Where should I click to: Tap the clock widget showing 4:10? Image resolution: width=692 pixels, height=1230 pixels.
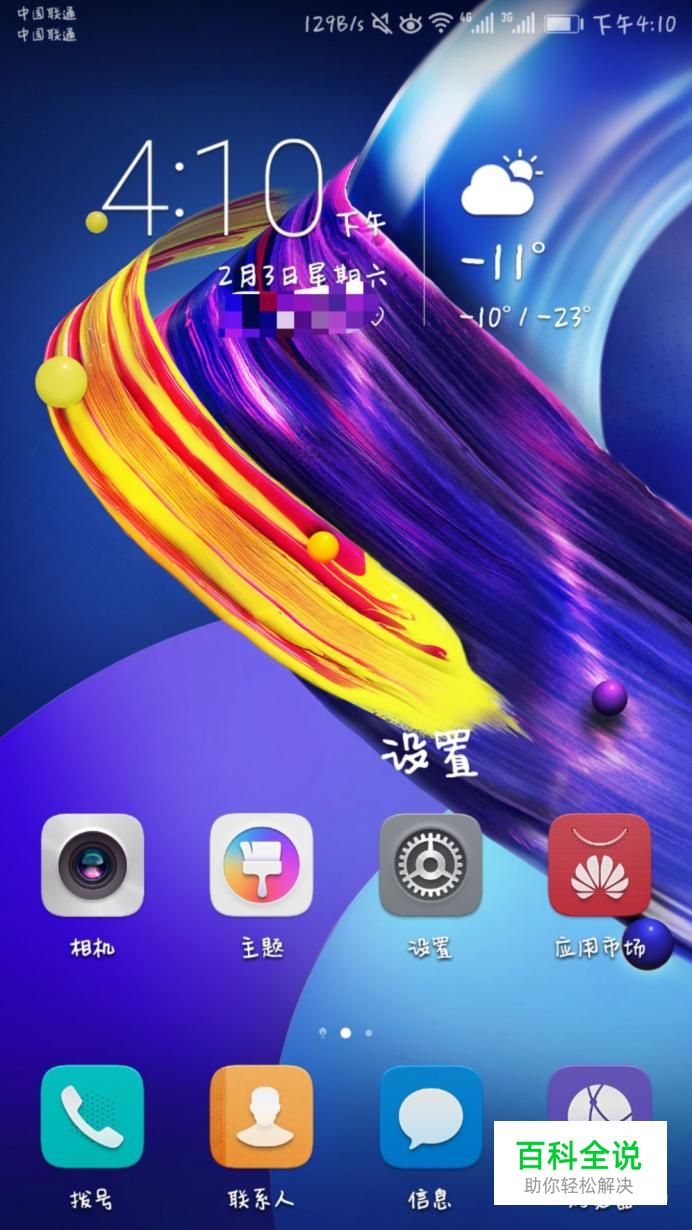point(213,187)
